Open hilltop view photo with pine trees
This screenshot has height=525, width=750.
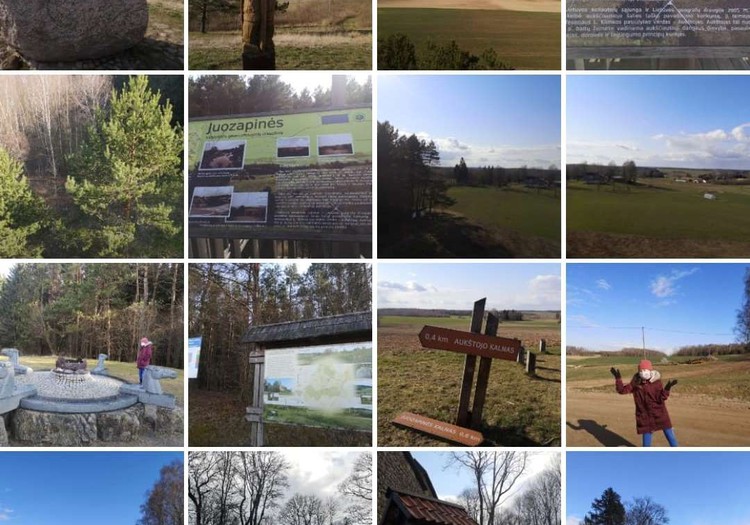[x=469, y=166]
